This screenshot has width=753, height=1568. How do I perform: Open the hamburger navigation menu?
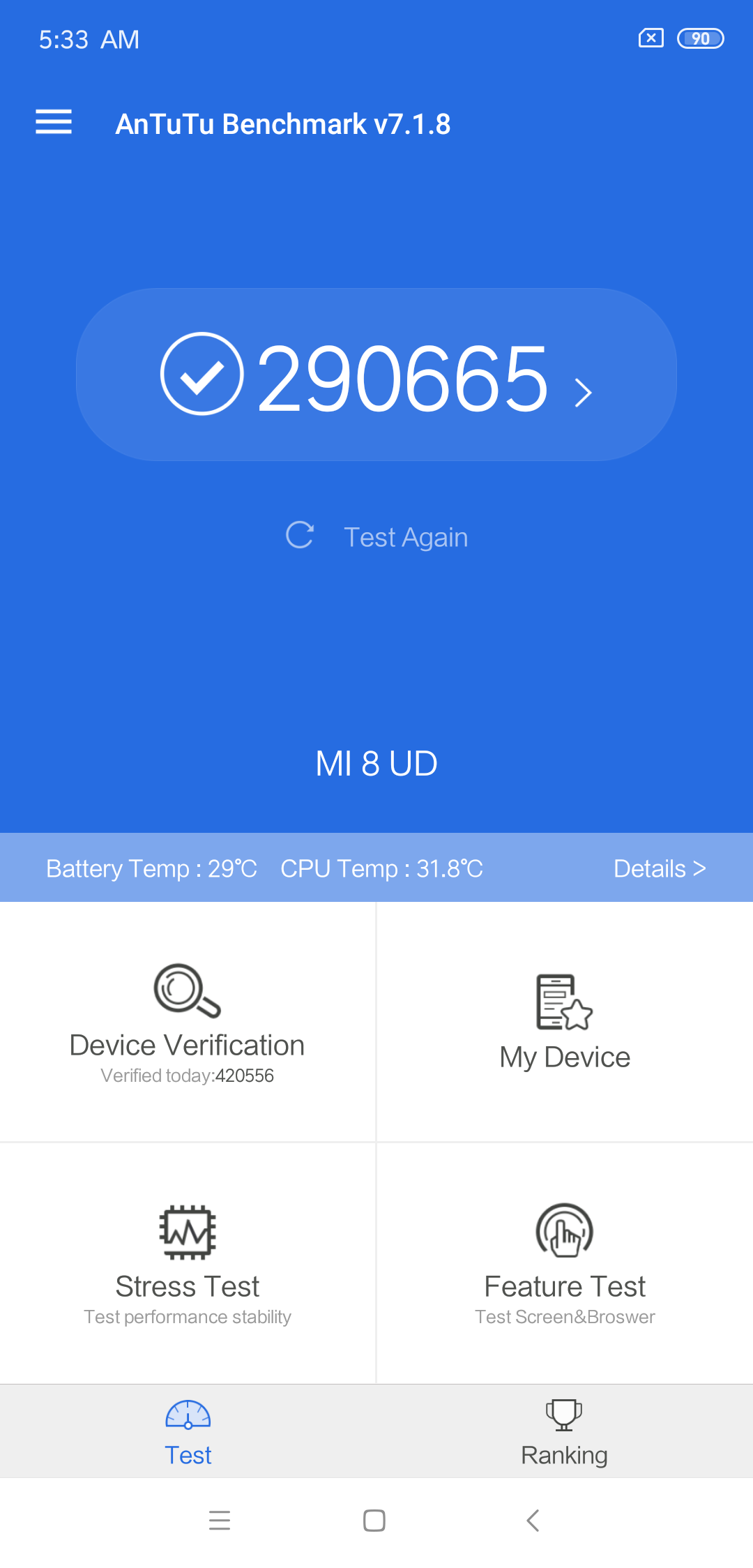pos(54,122)
